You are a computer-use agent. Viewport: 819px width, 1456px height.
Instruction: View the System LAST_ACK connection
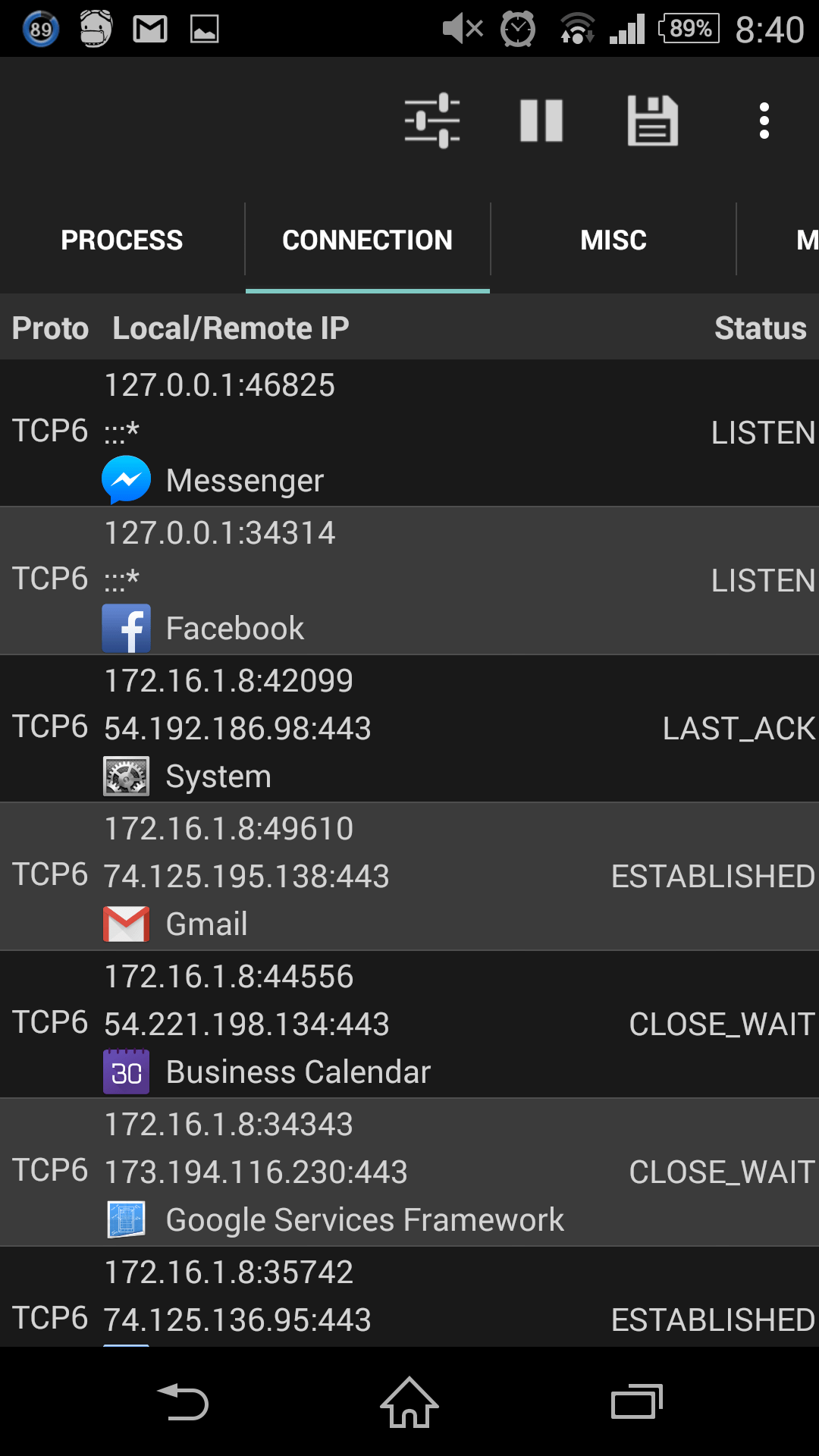[x=409, y=729]
